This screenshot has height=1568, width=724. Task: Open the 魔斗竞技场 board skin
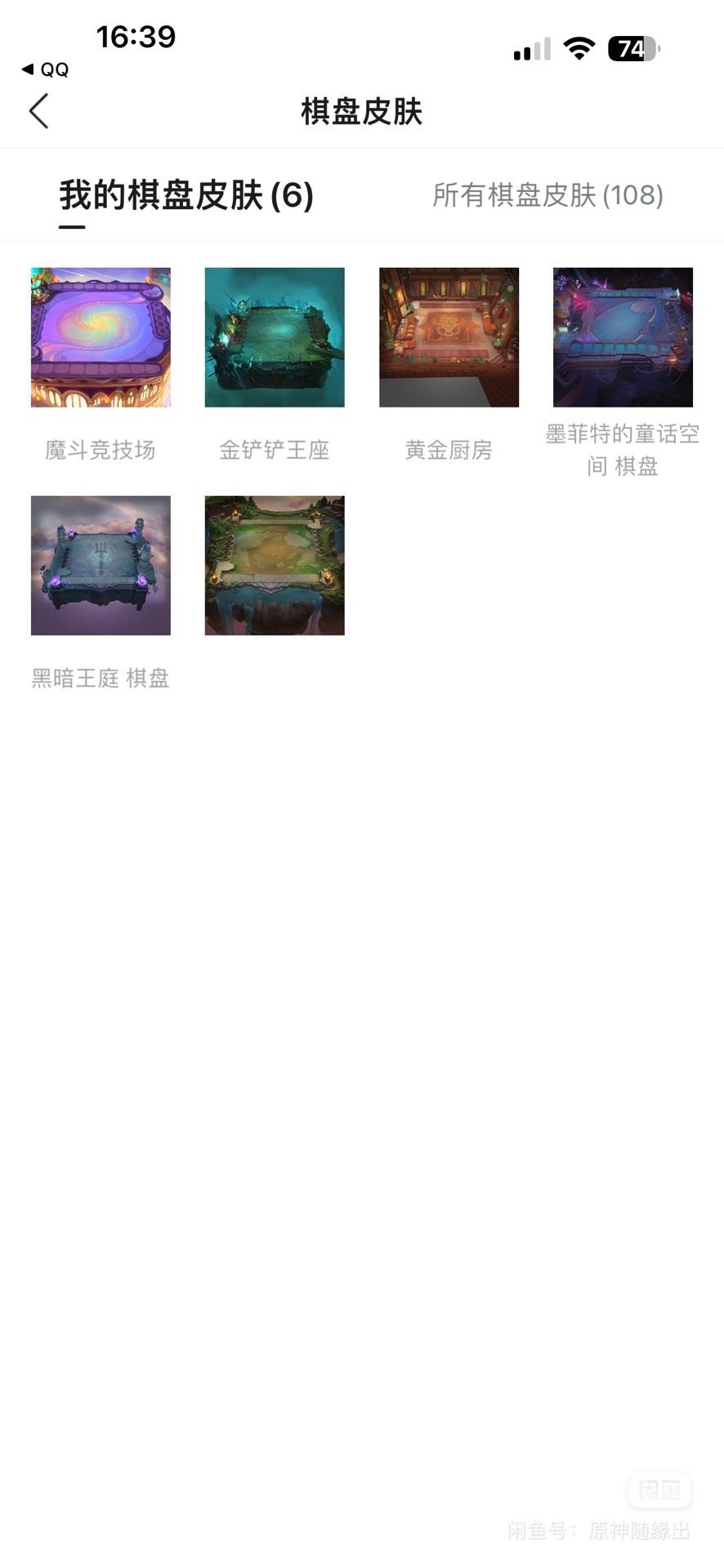(x=100, y=337)
